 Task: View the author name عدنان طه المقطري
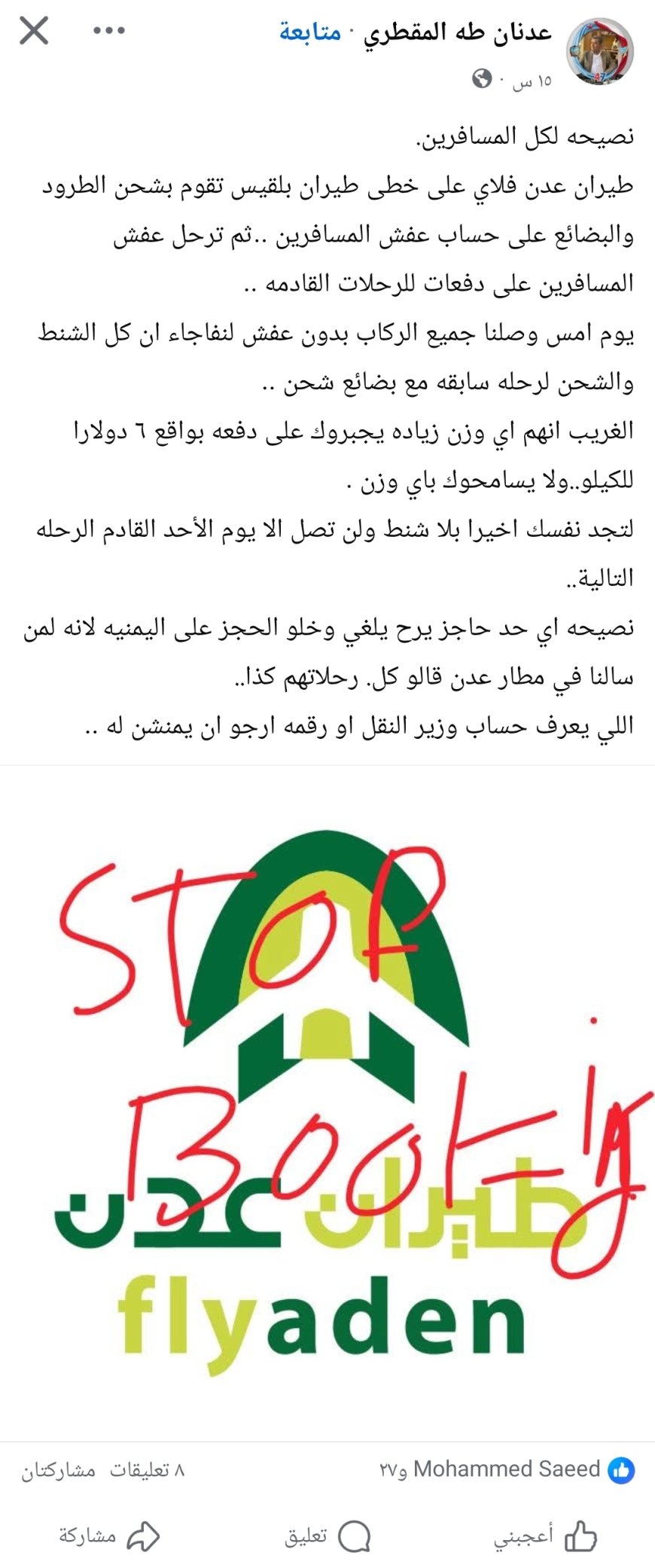point(458,33)
